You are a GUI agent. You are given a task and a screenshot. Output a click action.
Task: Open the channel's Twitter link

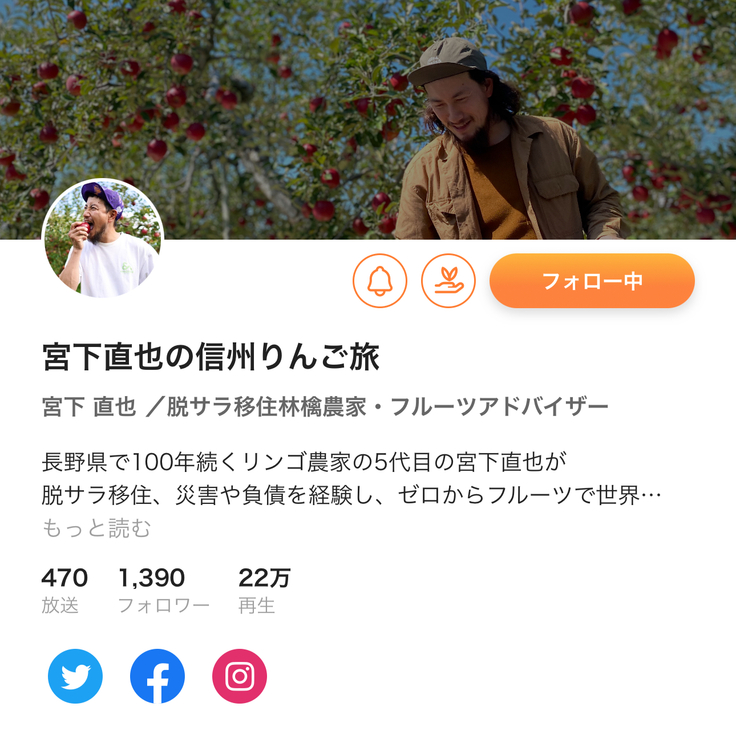click(x=75, y=677)
